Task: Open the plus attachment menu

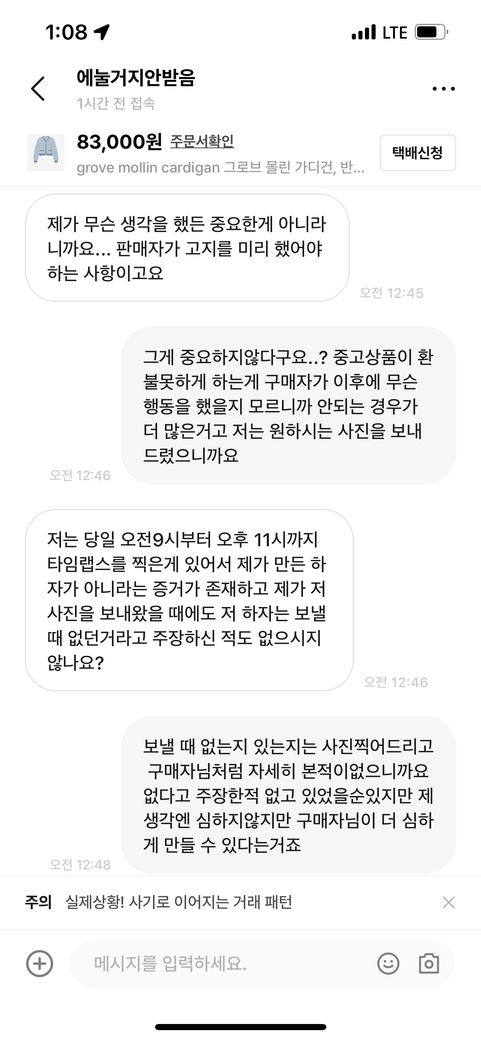Action: [40, 963]
